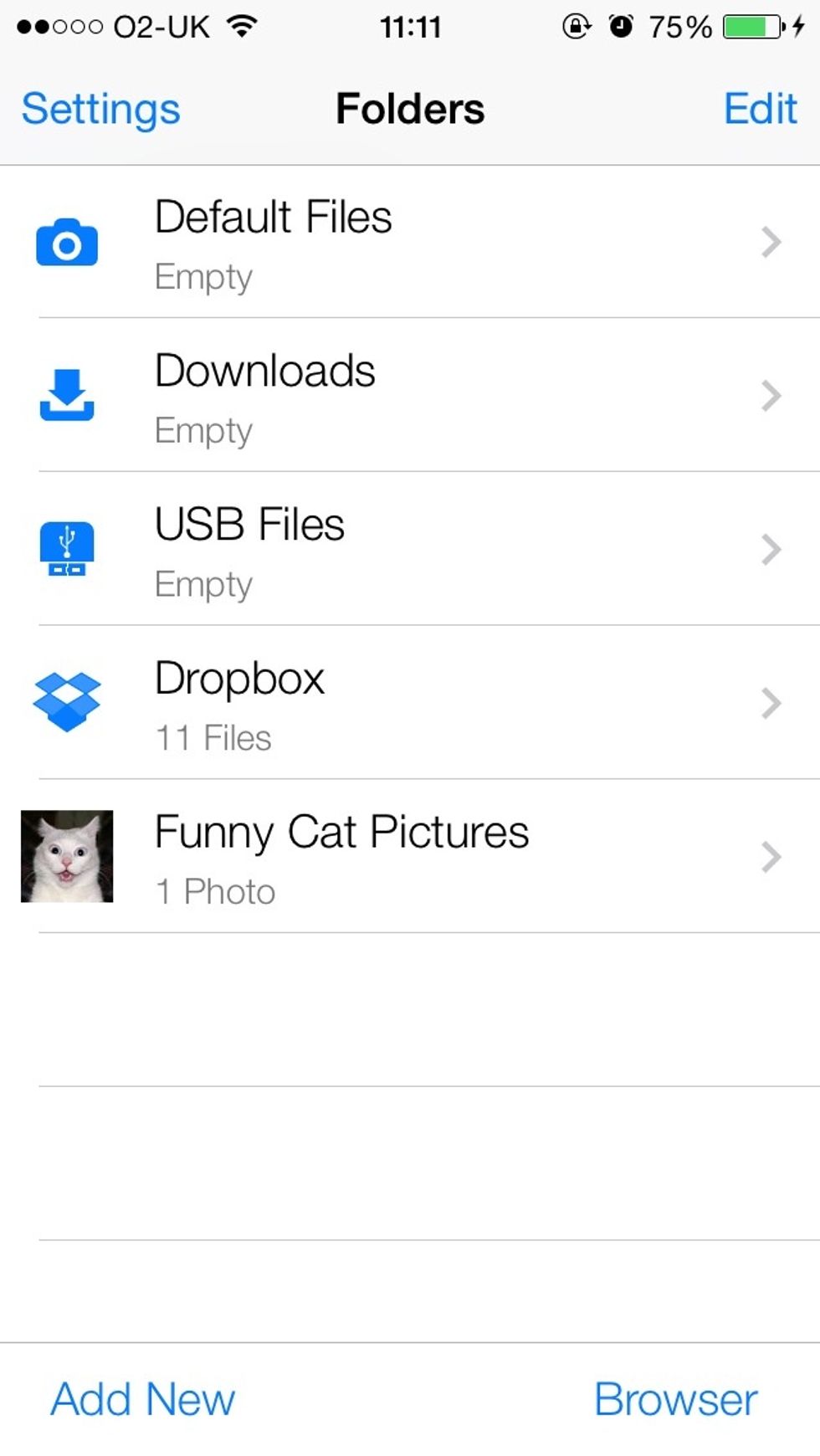
Task: Select the Funny Cat Pictures thumbnail
Action: 67,855
